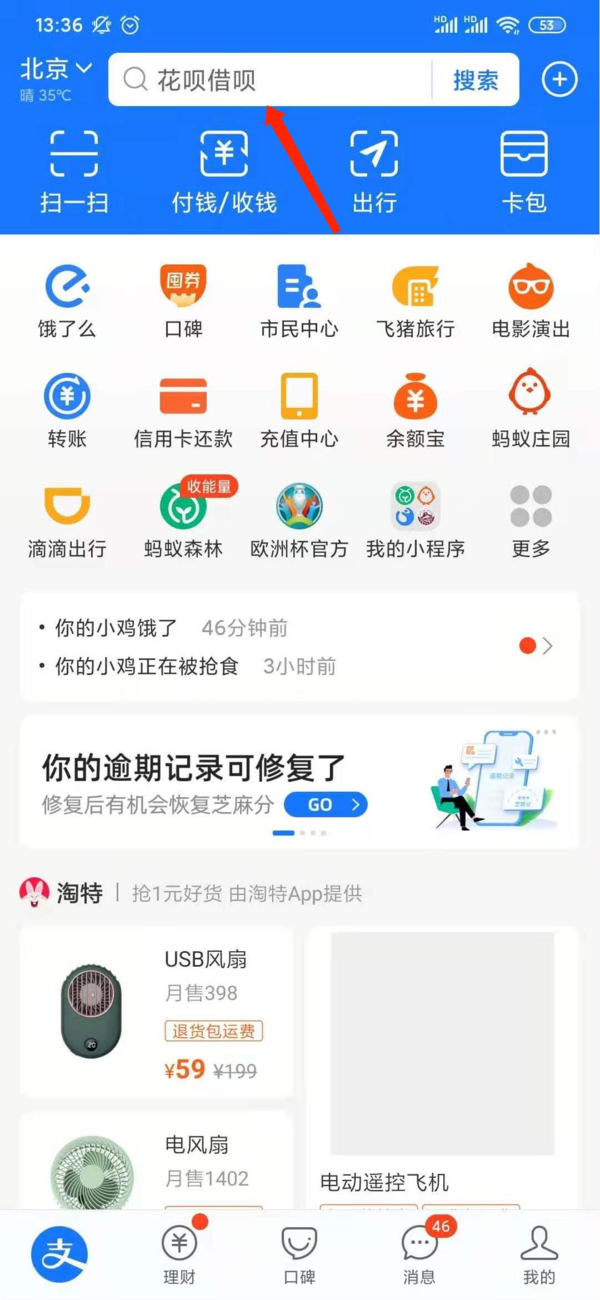Open 扫一扫 scanner
This screenshot has height=1300, width=600.
point(74,170)
